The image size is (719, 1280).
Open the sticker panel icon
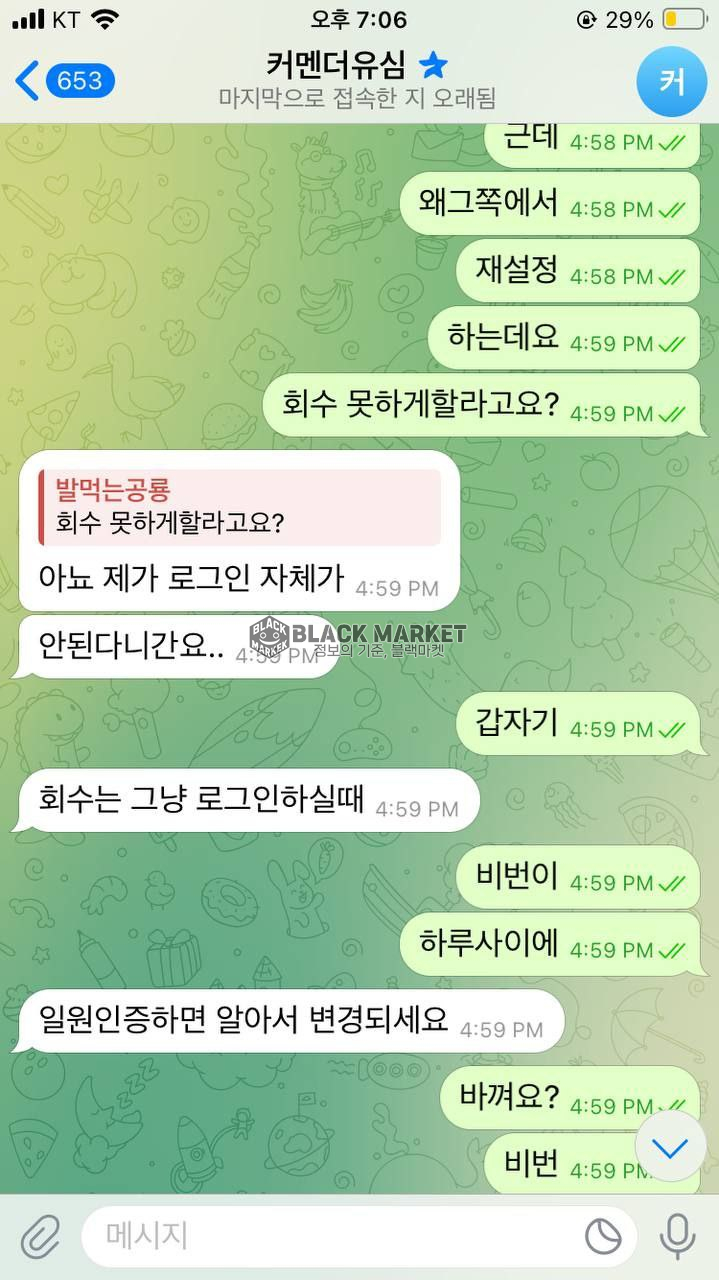click(x=603, y=1237)
